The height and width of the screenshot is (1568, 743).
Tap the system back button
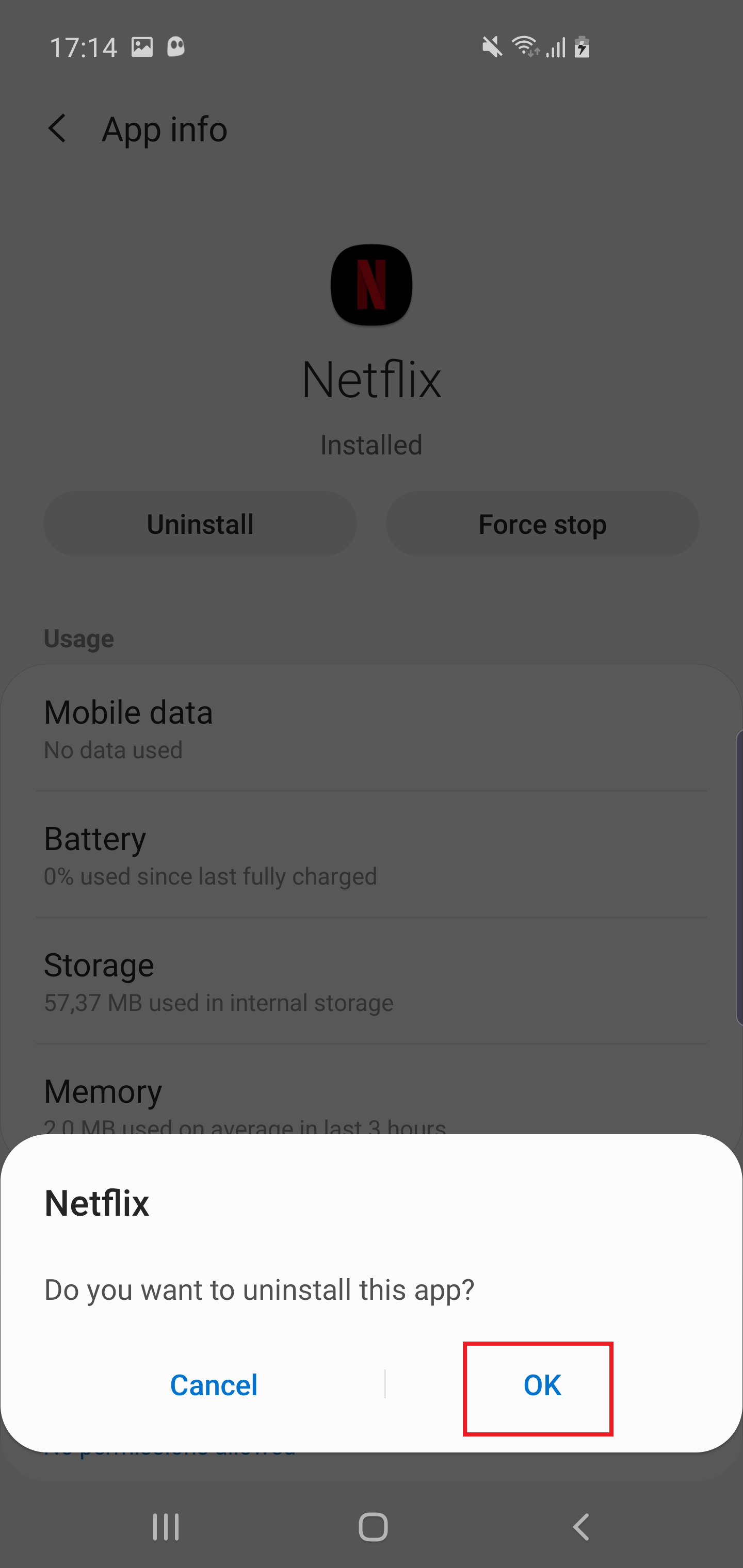(x=581, y=1527)
